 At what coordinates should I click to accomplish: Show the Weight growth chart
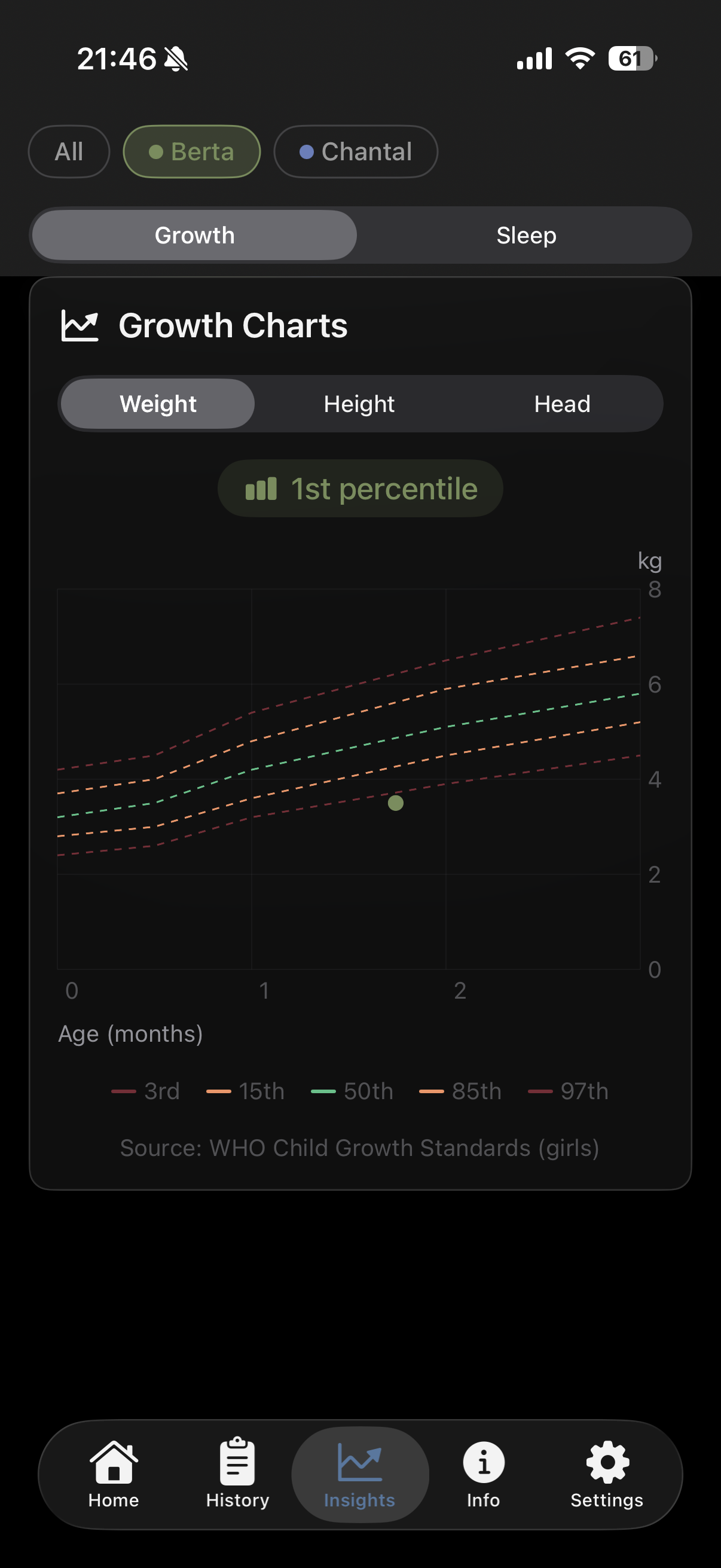pos(158,404)
